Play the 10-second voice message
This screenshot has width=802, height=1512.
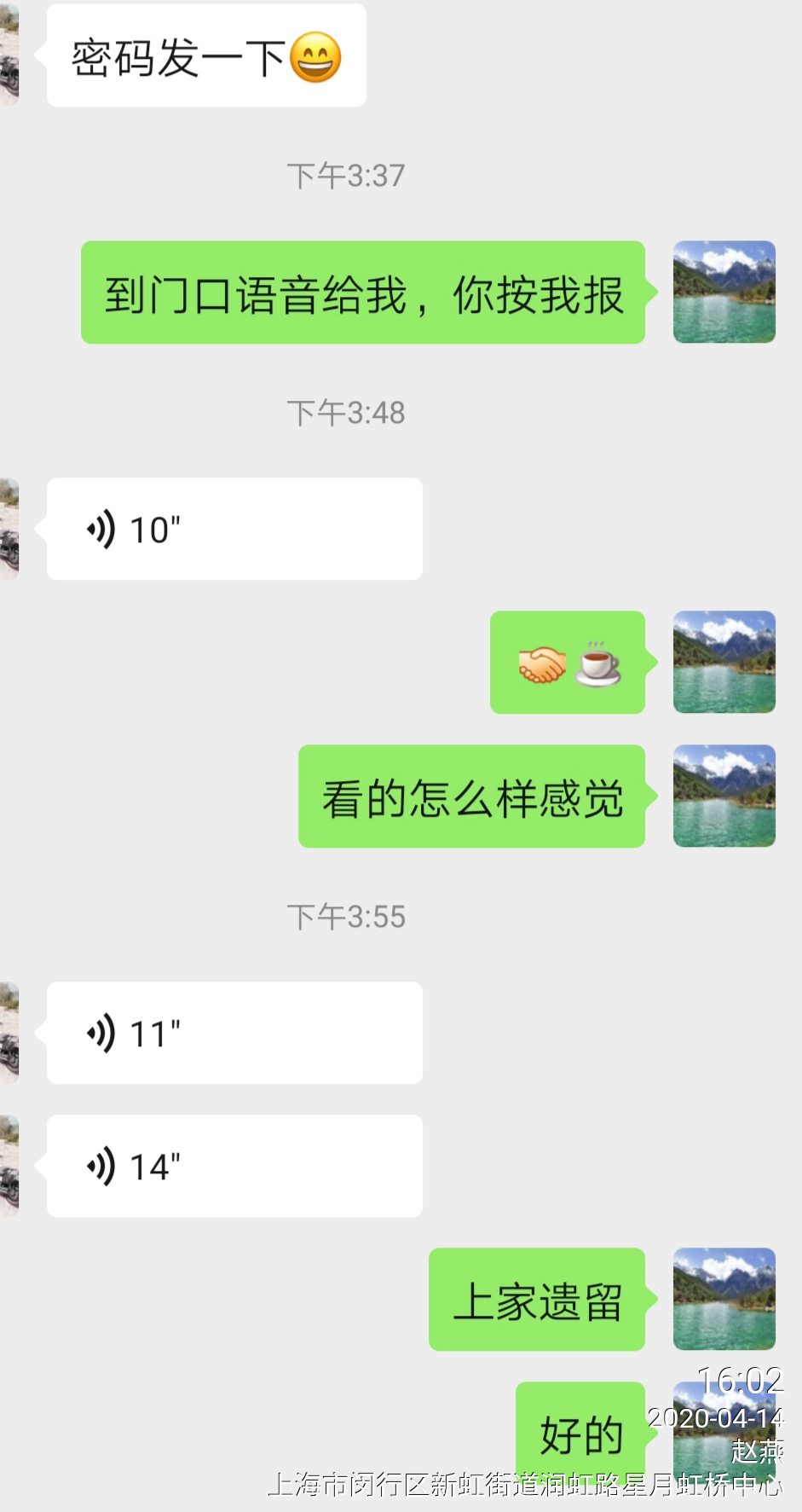pos(234,529)
